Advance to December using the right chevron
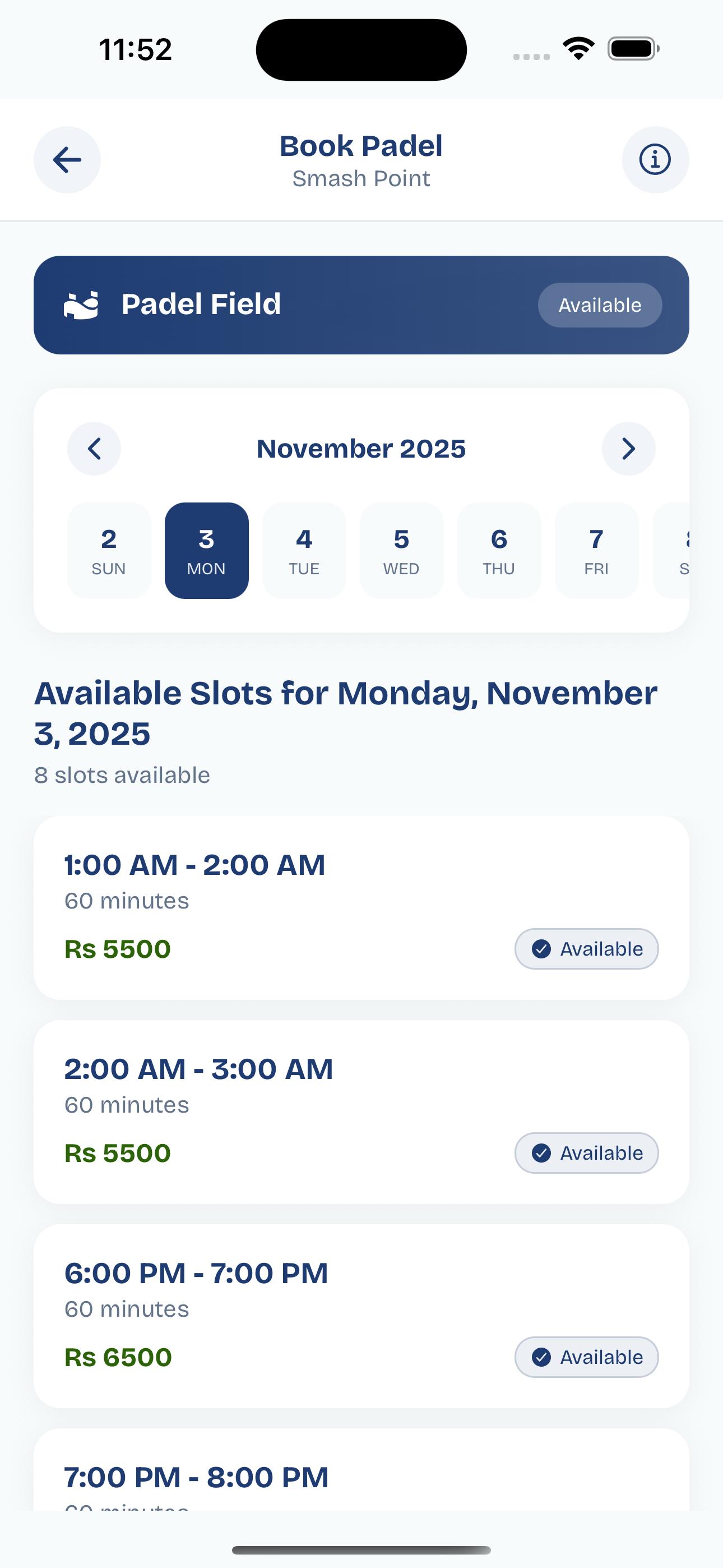Image resolution: width=723 pixels, height=1568 pixels. [629, 449]
